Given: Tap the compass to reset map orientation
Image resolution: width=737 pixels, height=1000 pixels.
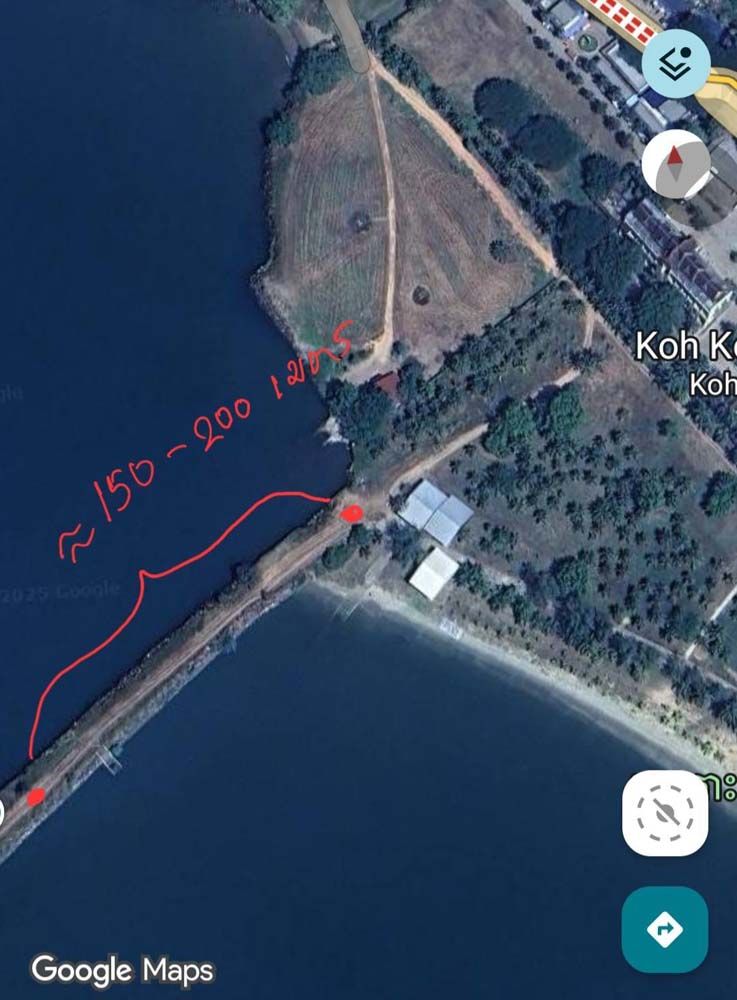Looking at the screenshot, I should point(675,163).
